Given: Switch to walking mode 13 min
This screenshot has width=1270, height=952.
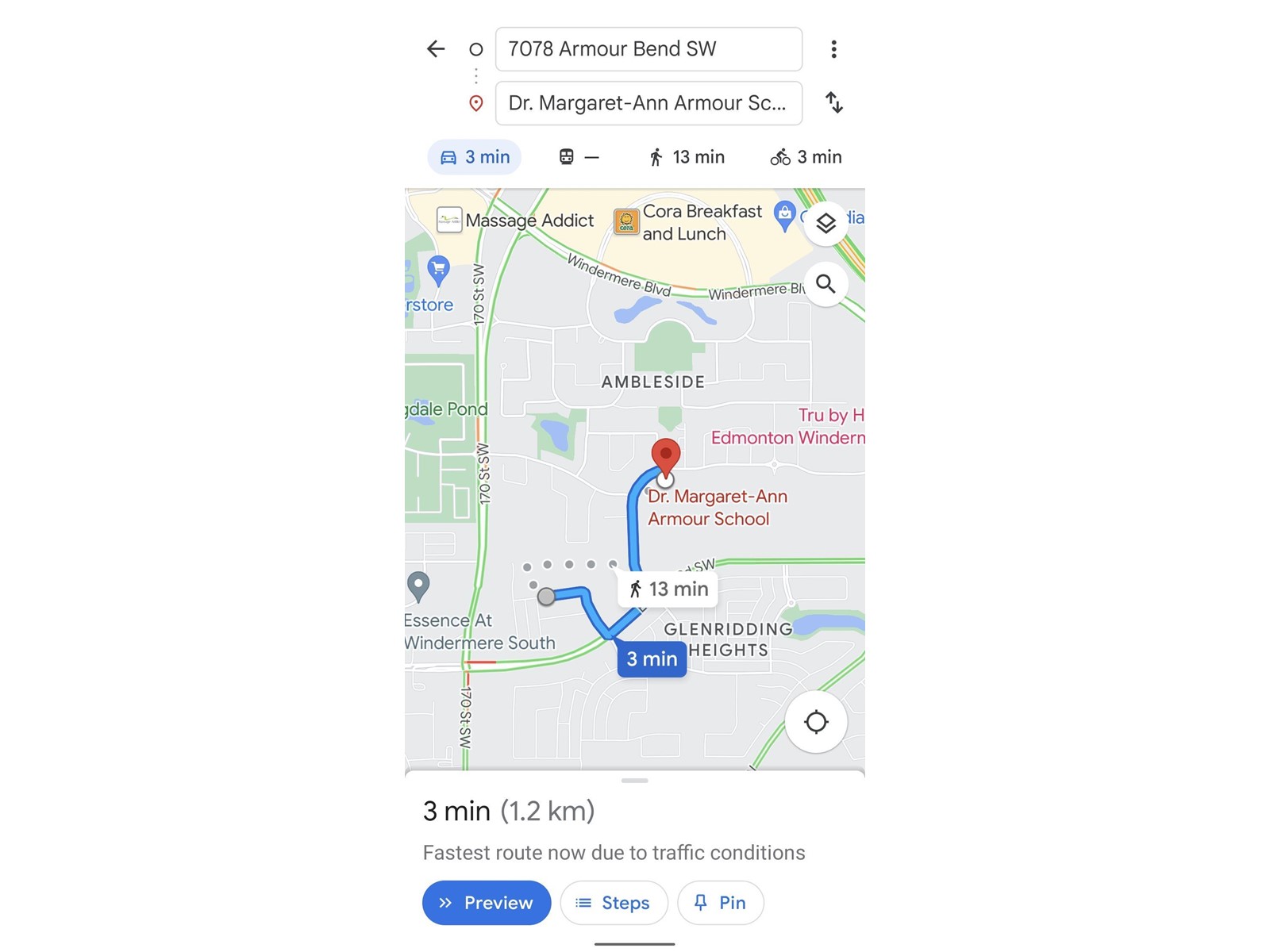Looking at the screenshot, I should [687, 157].
